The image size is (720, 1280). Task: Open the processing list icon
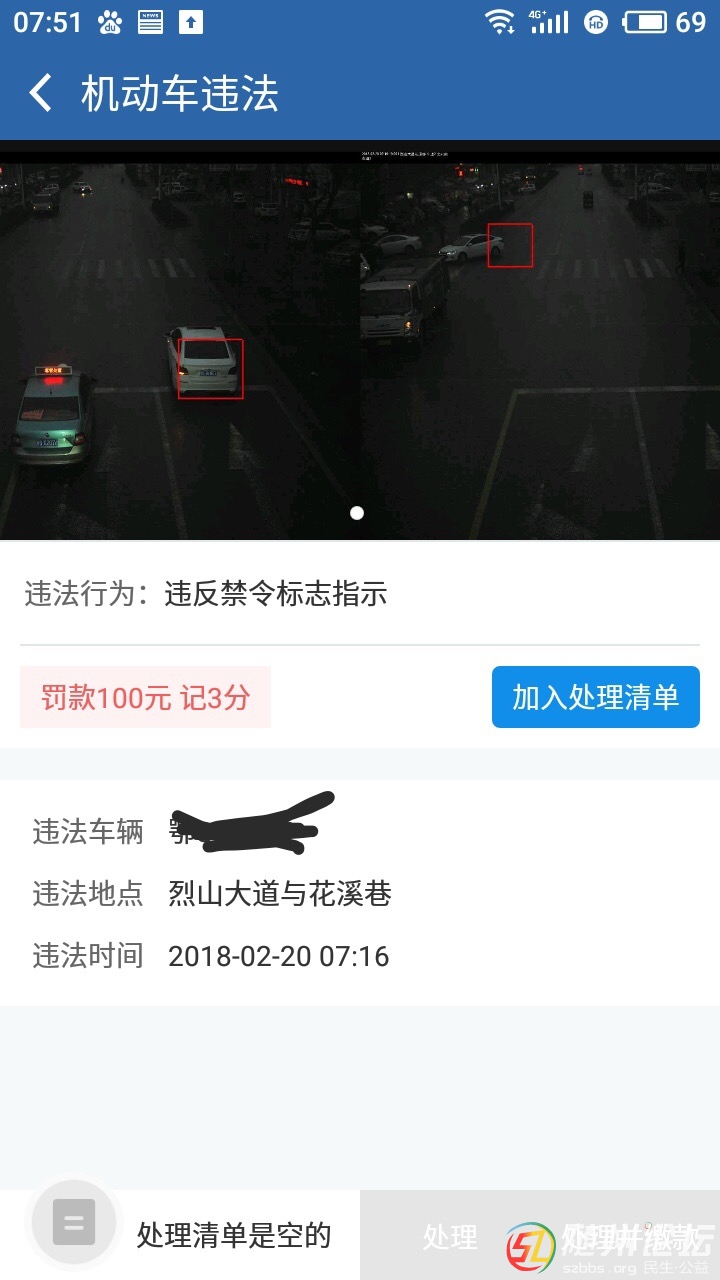click(x=73, y=1222)
